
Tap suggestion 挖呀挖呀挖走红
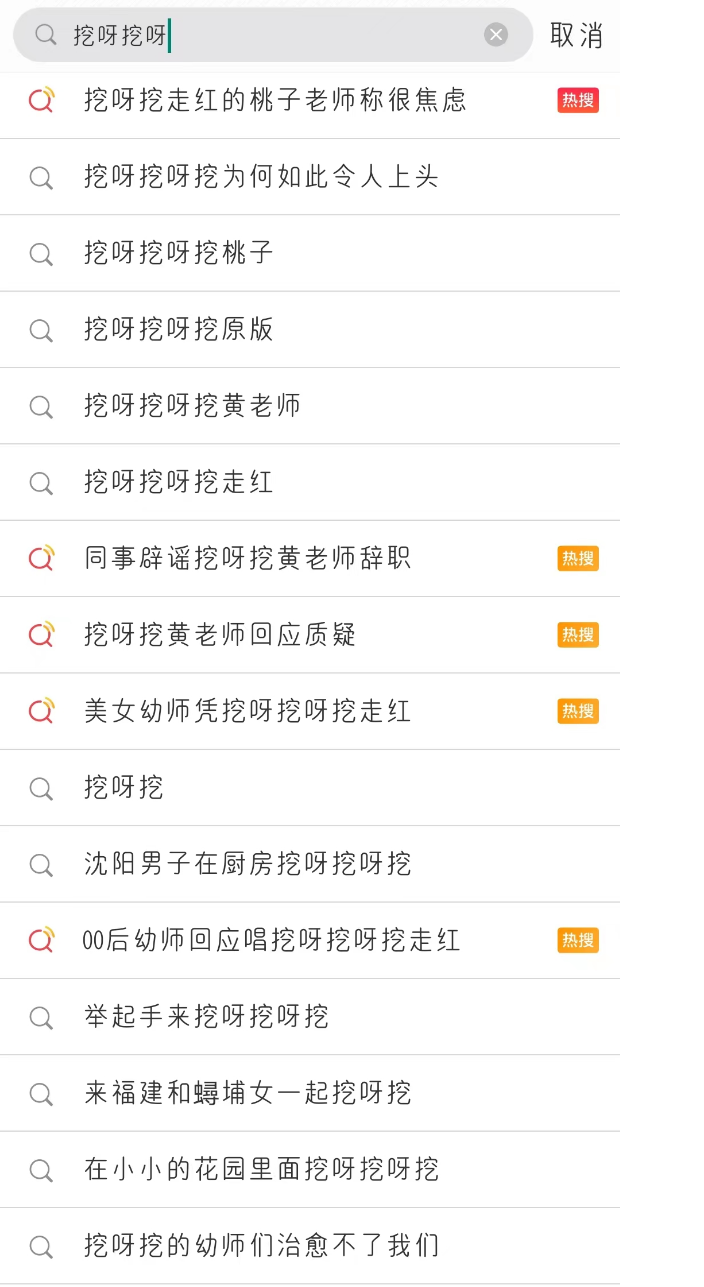(179, 482)
